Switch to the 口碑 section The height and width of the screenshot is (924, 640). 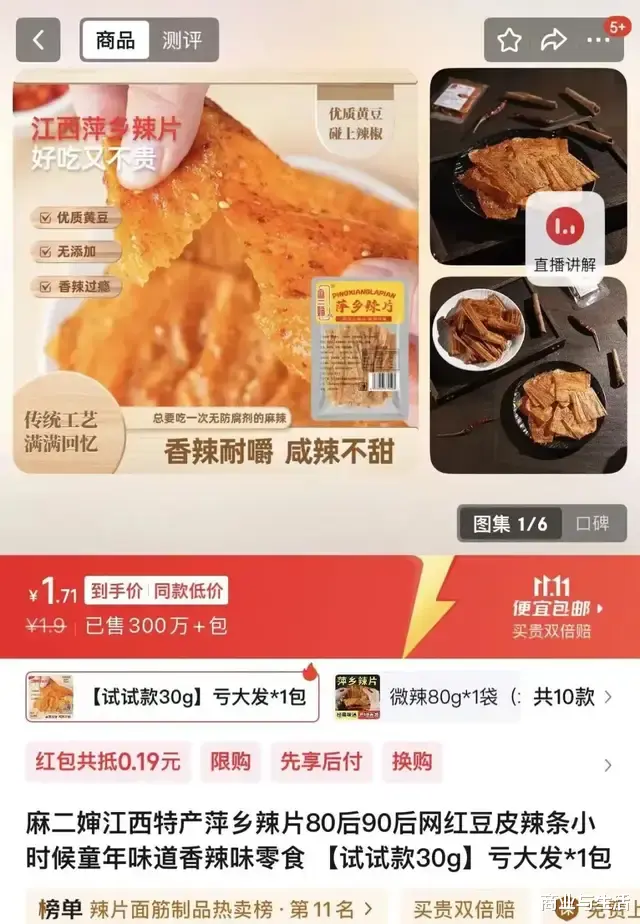(592, 523)
